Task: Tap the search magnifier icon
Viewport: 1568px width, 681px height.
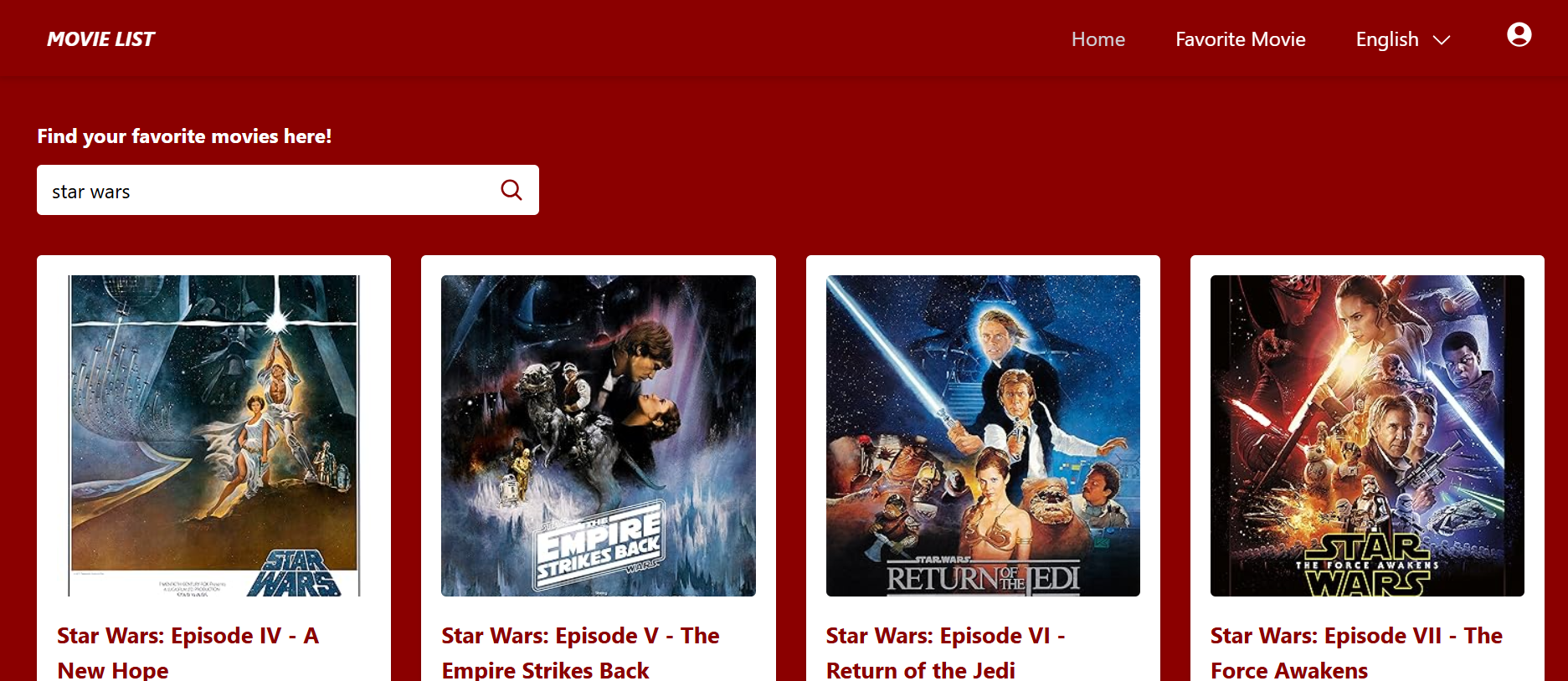Action: (x=512, y=191)
